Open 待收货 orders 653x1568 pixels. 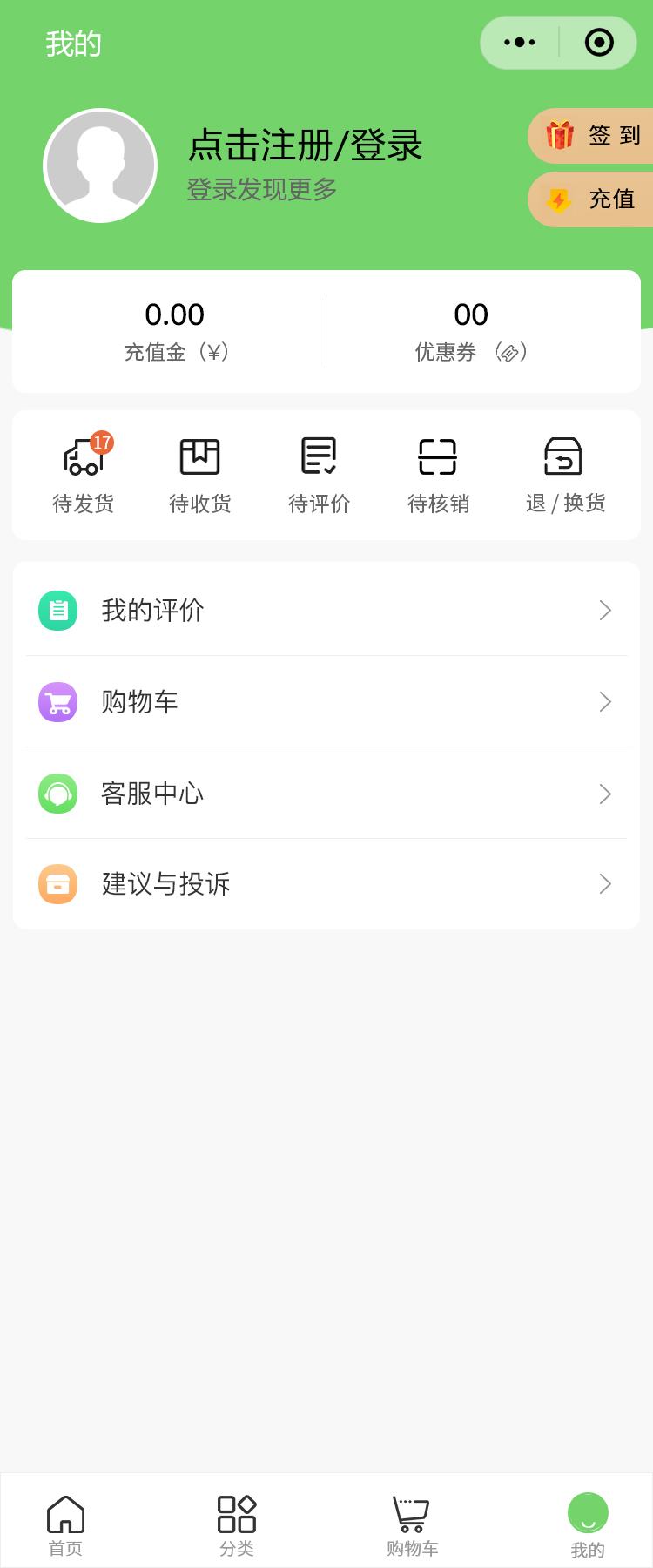click(200, 476)
